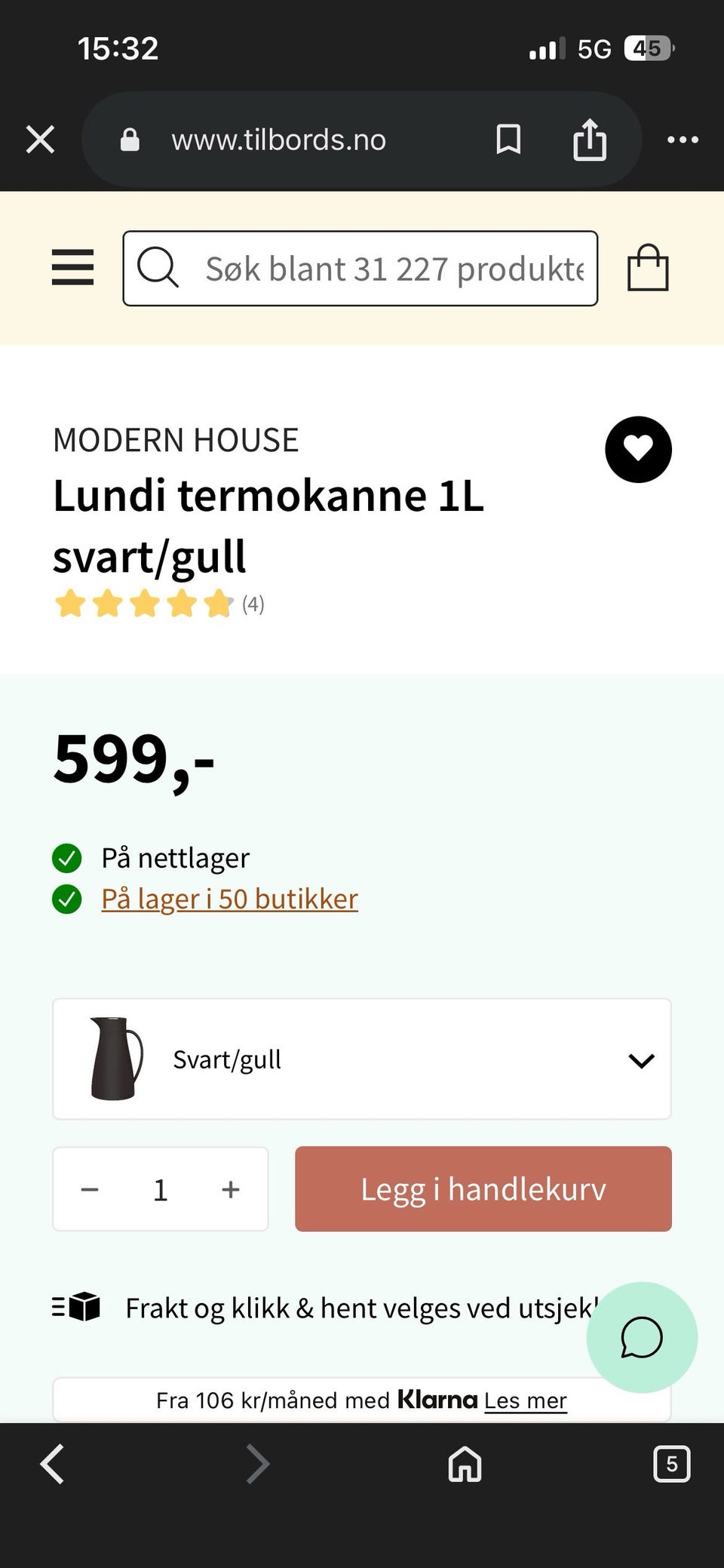
Task: Bookmark this page using the bookmark icon
Action: tap(508, 139)
